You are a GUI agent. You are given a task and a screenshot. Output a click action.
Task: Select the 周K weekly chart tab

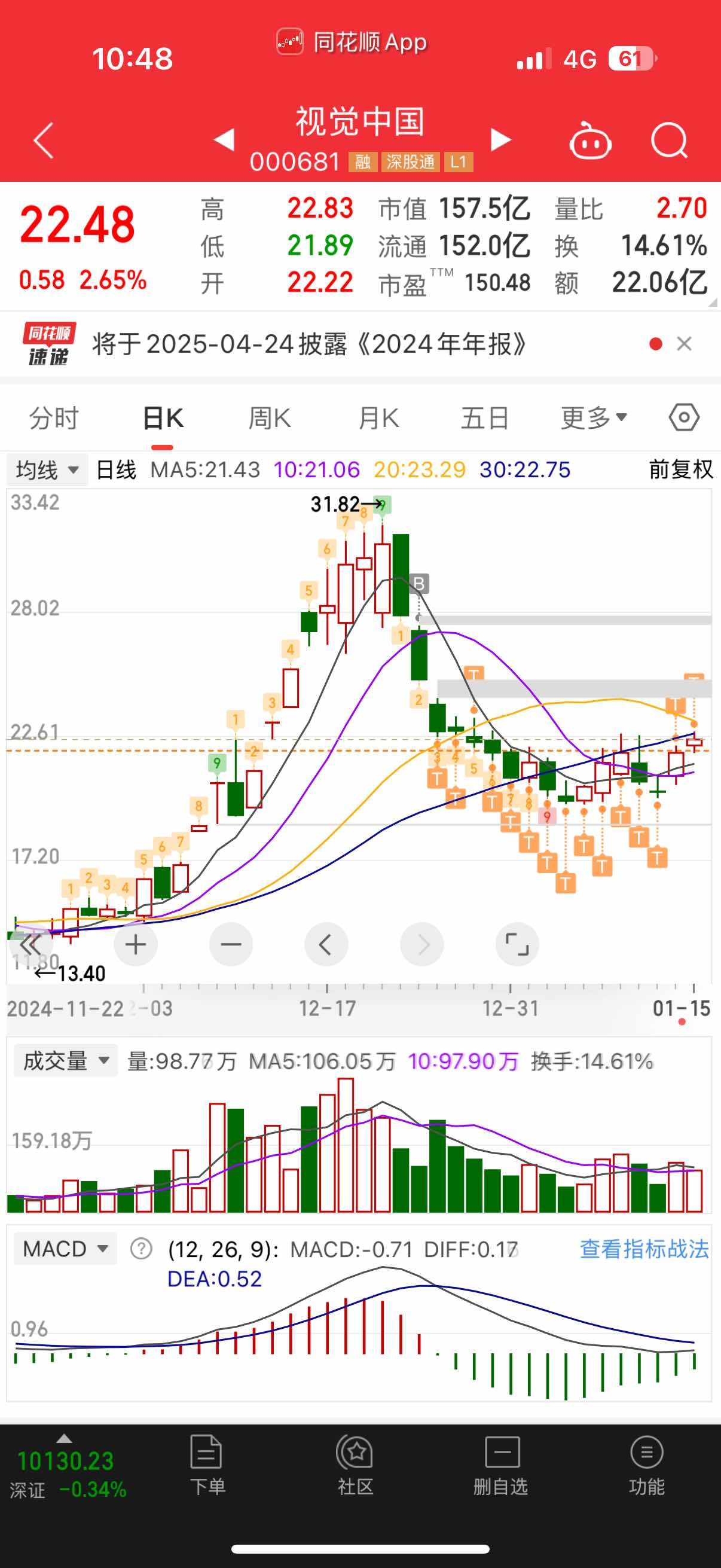coord(270,418)
